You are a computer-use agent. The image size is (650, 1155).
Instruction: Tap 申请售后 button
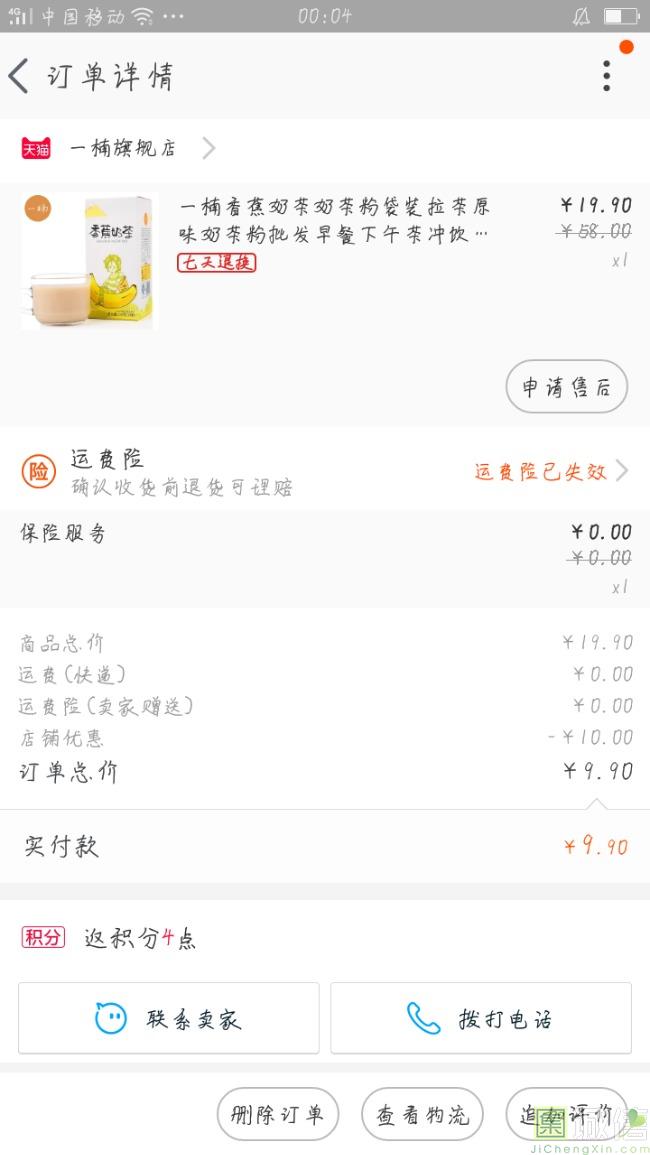(x=566, y=388)
